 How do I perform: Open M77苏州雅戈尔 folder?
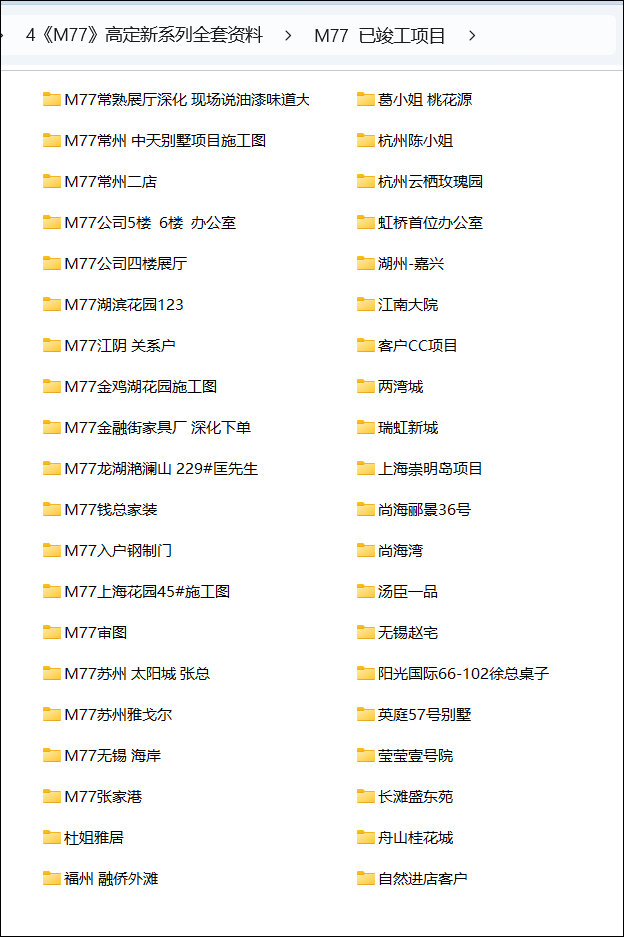118,715
